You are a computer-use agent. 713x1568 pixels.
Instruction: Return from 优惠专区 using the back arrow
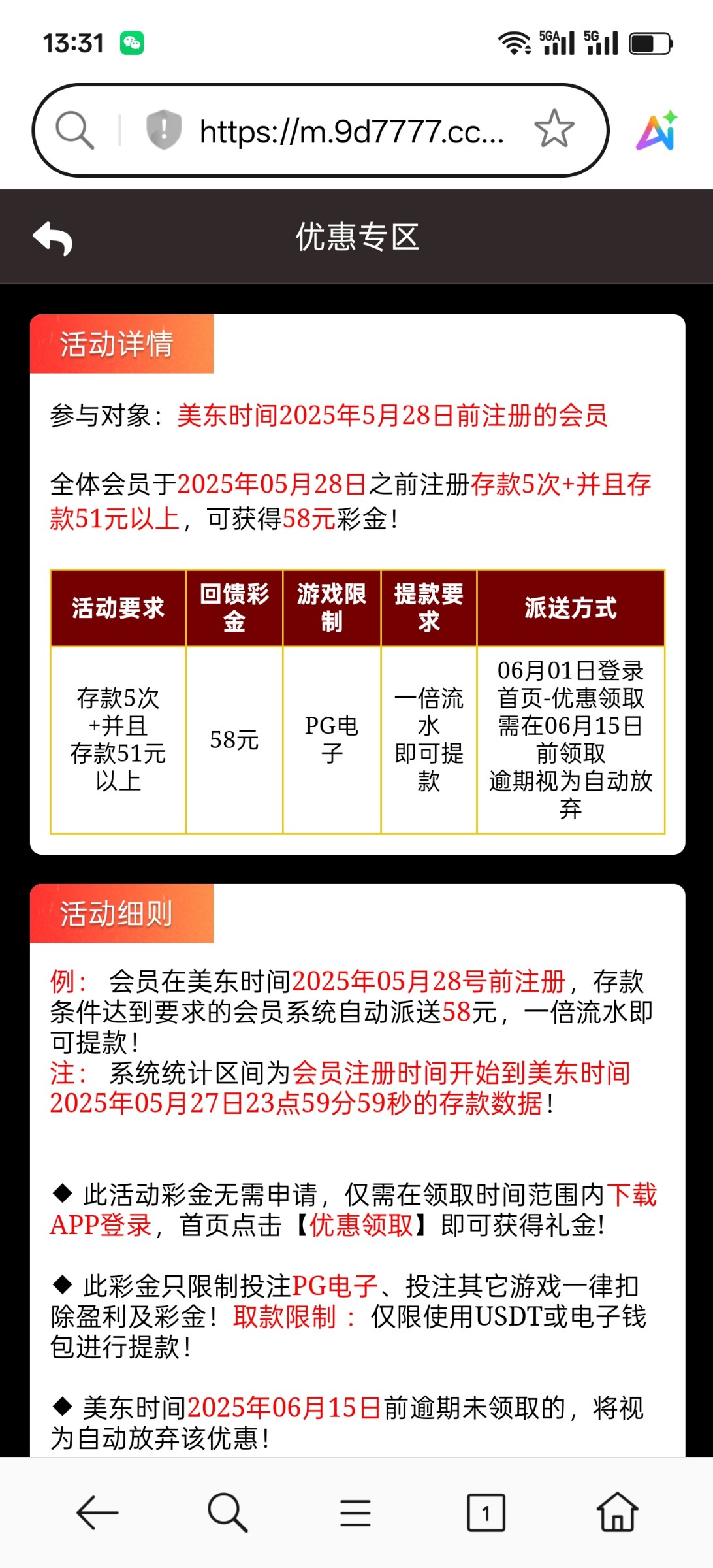point(53,238)
